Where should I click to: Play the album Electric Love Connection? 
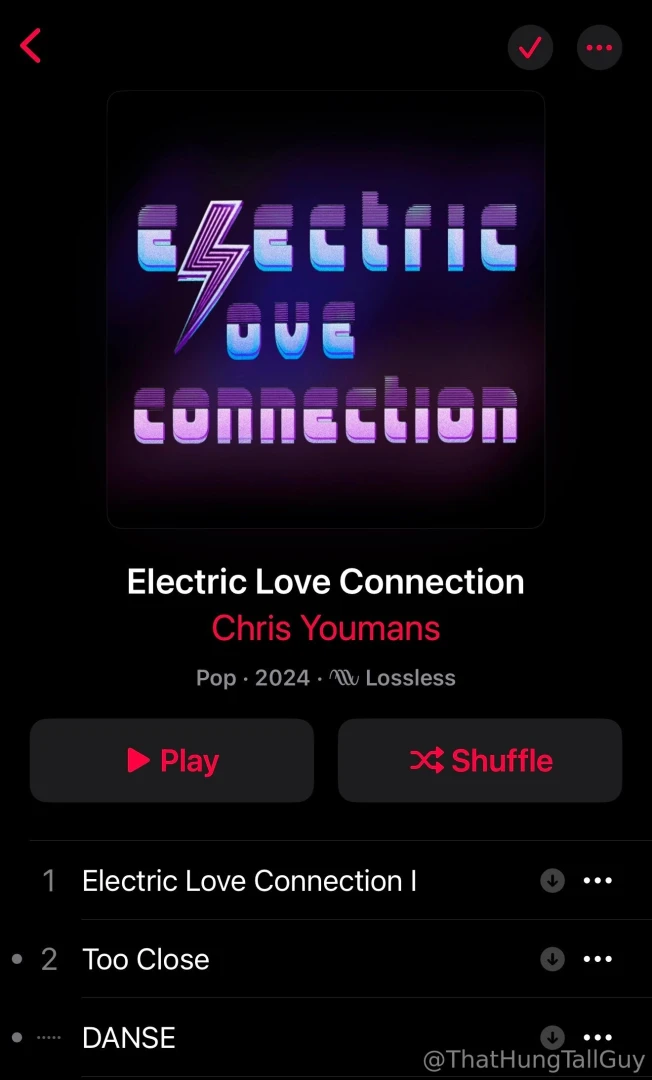coord(172,761)
